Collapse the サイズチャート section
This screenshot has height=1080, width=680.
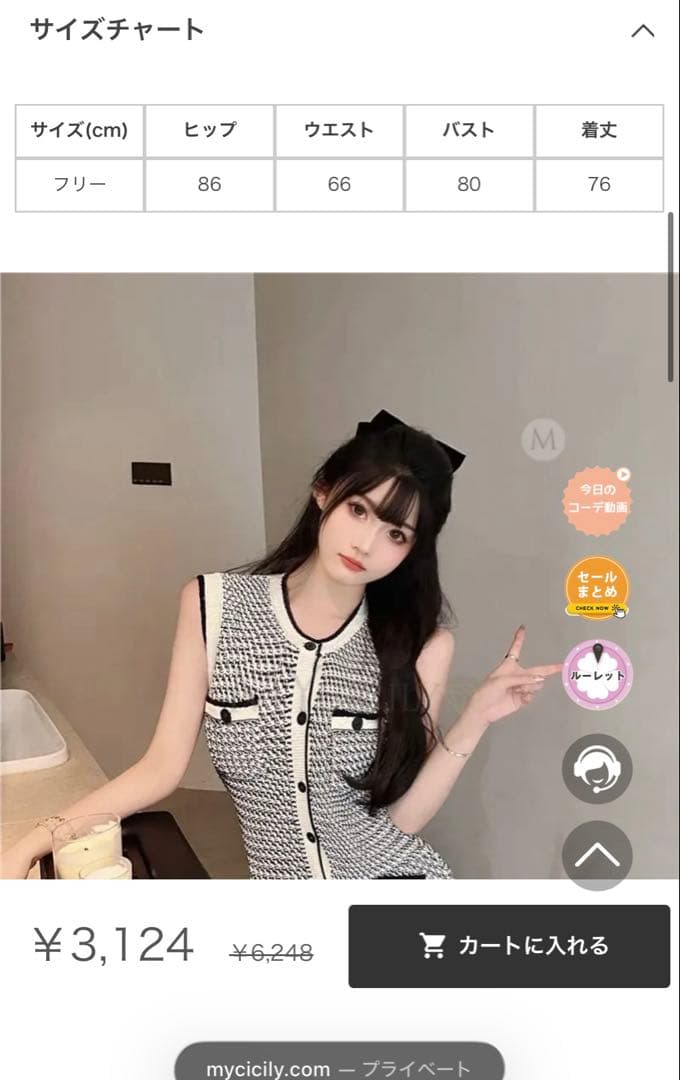[643, 31]
